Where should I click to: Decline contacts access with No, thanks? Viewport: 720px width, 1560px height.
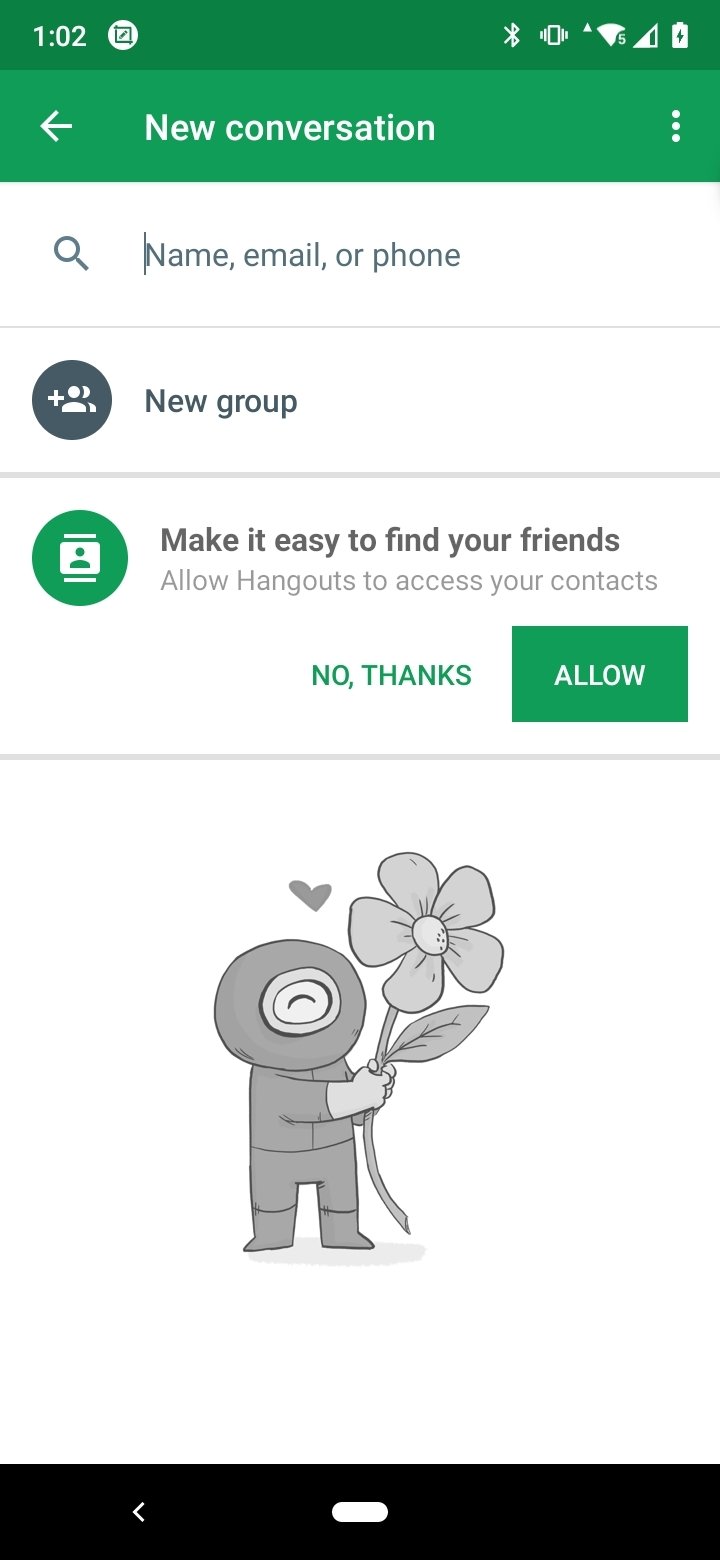click(392, 675)
